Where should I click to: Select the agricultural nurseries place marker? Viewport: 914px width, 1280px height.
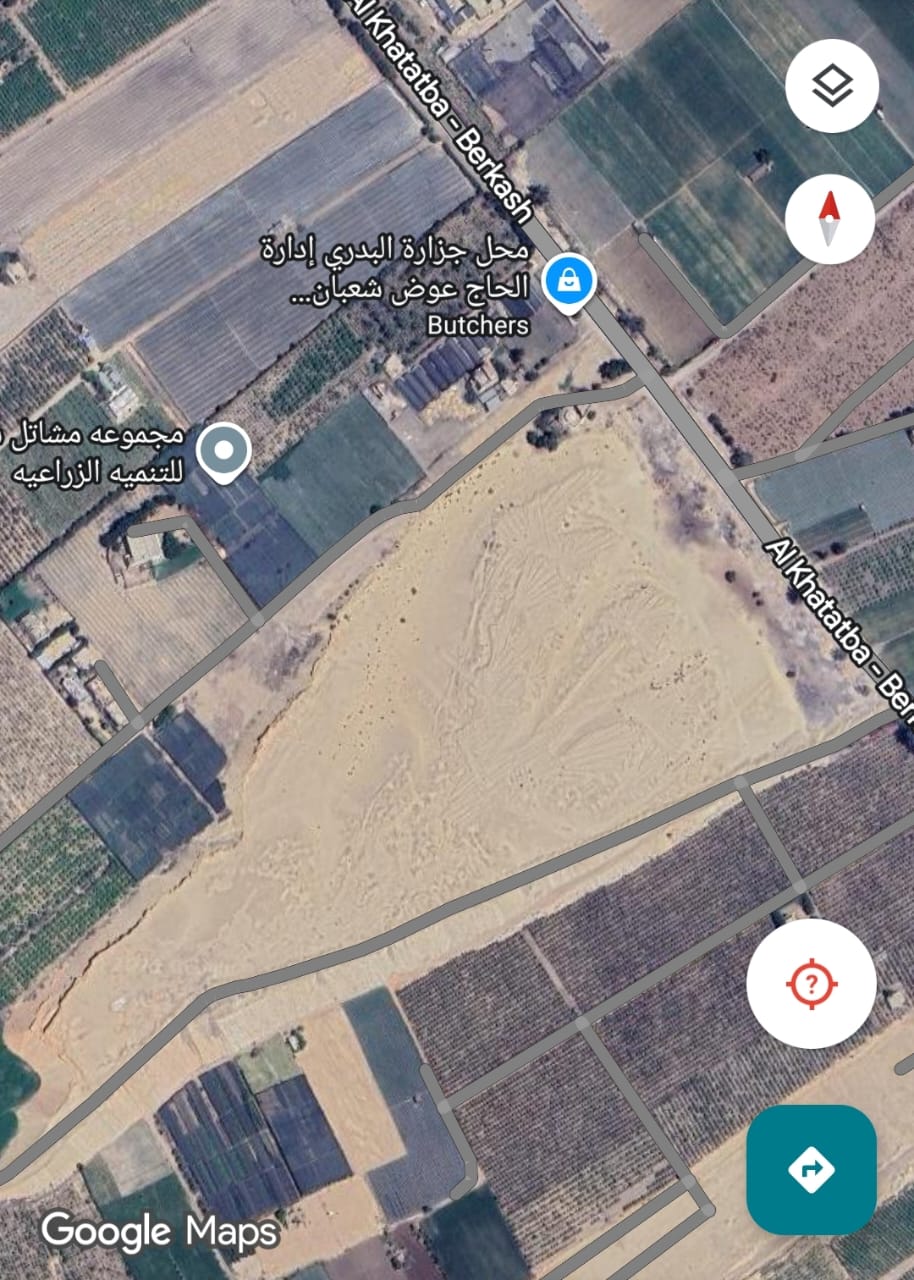coord(223,452)
